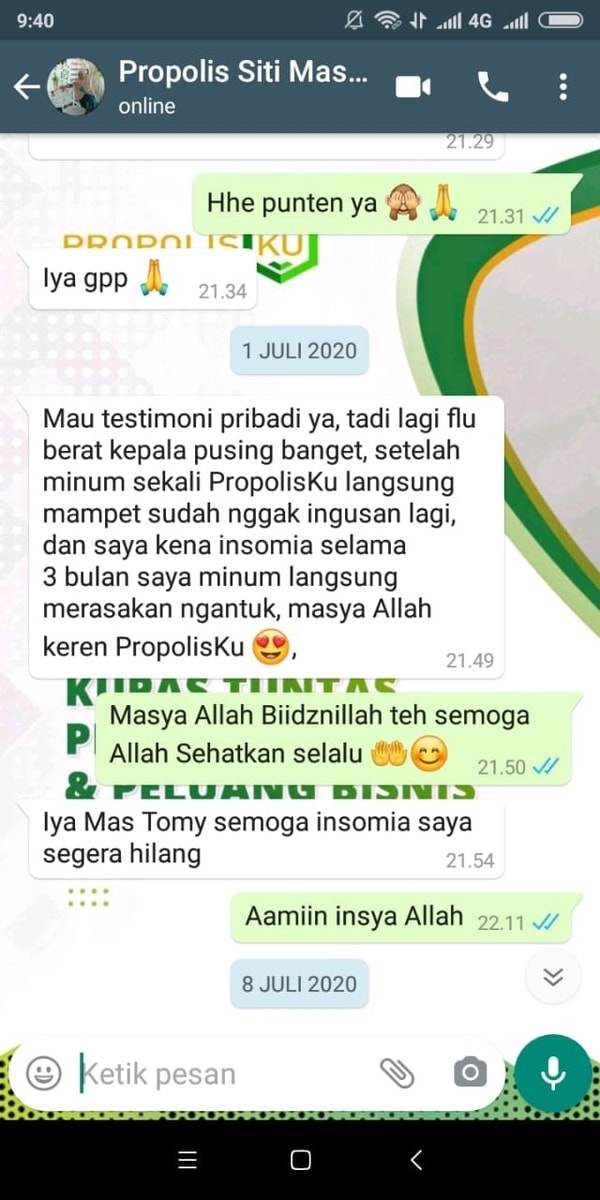The height and width of the screenshot is (1200, 600).
Task: Go back to the chat list
Action: [x=26, y=87]
